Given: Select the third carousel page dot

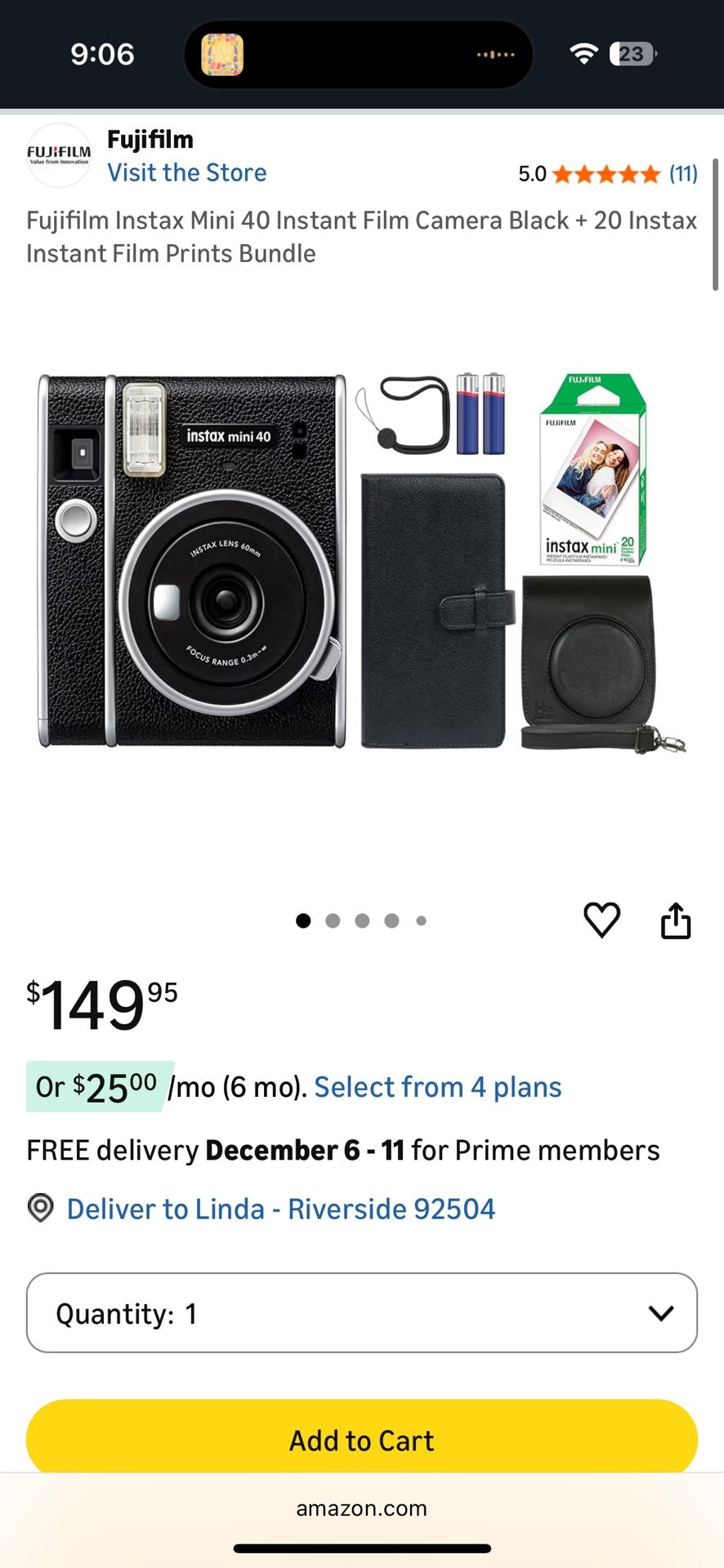Looking at the screenshot, I should [x=362, y=920].
